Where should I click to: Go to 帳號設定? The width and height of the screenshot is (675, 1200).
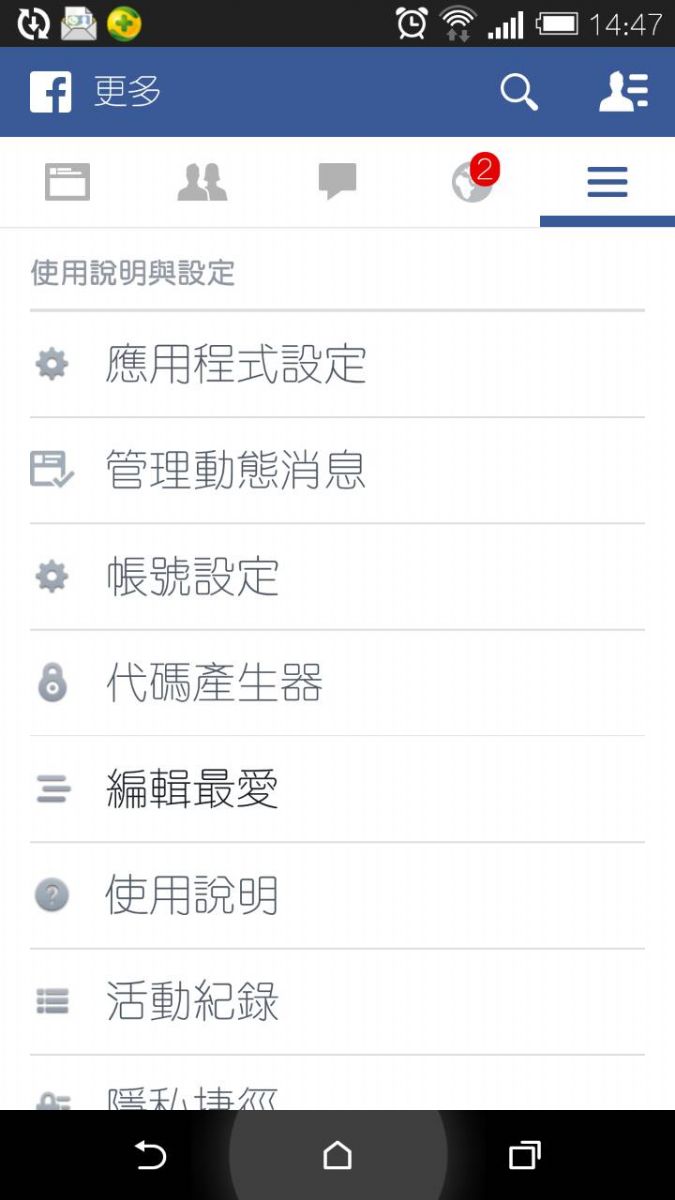(x=337, y=577)
